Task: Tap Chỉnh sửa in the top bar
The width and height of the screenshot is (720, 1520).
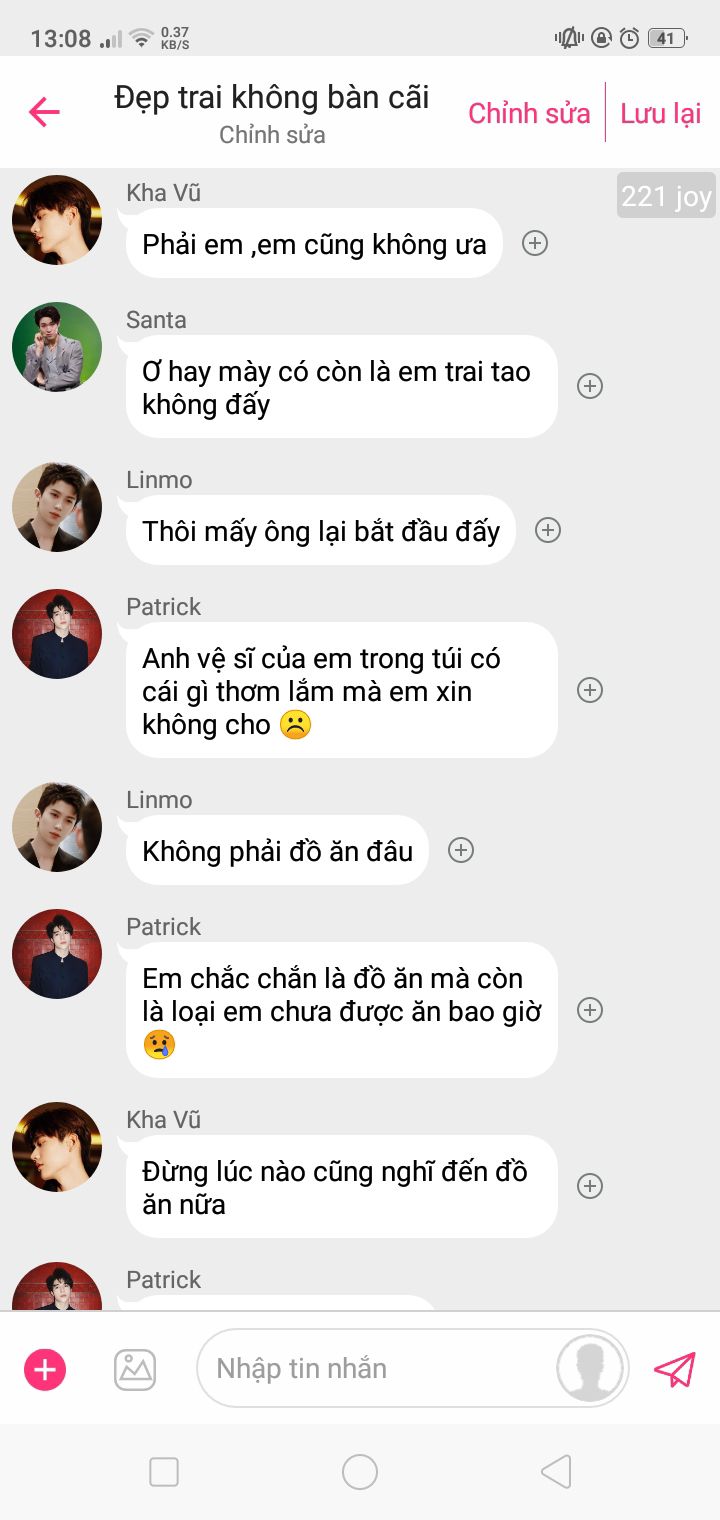Action: point(529,113)
